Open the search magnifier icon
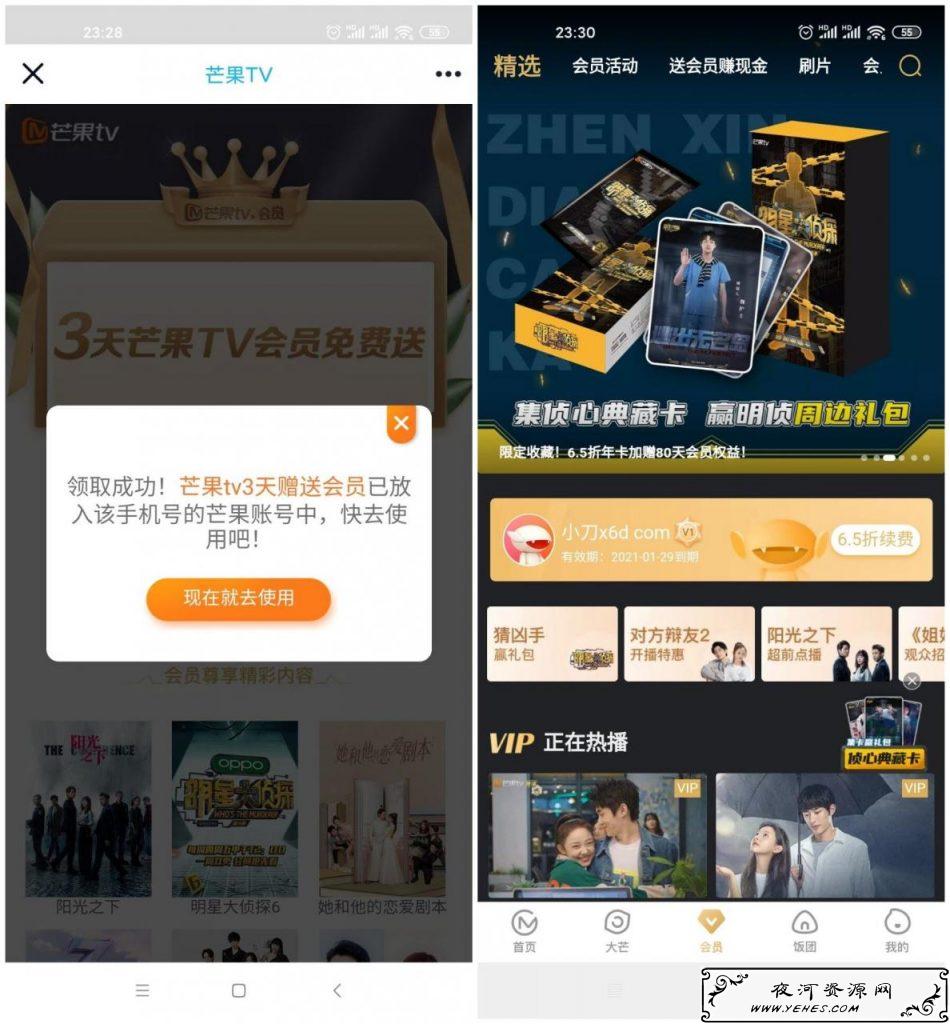This screenshot has height=1024, width=950. pyautogui.click(x=910, y=66)
